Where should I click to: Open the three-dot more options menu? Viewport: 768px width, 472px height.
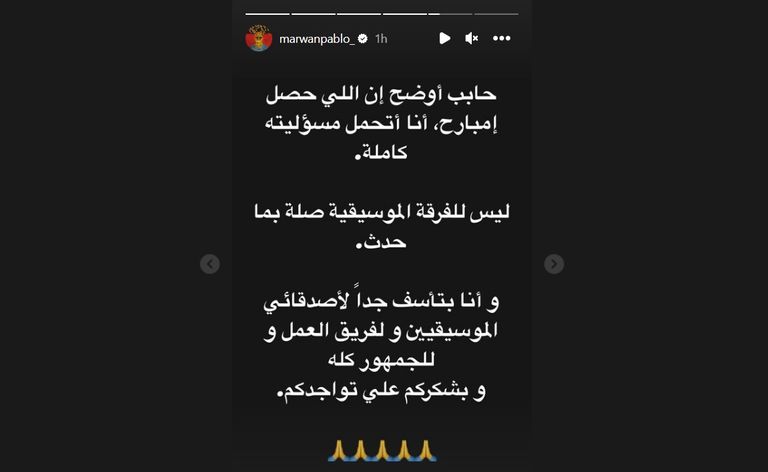pos(502,39)
